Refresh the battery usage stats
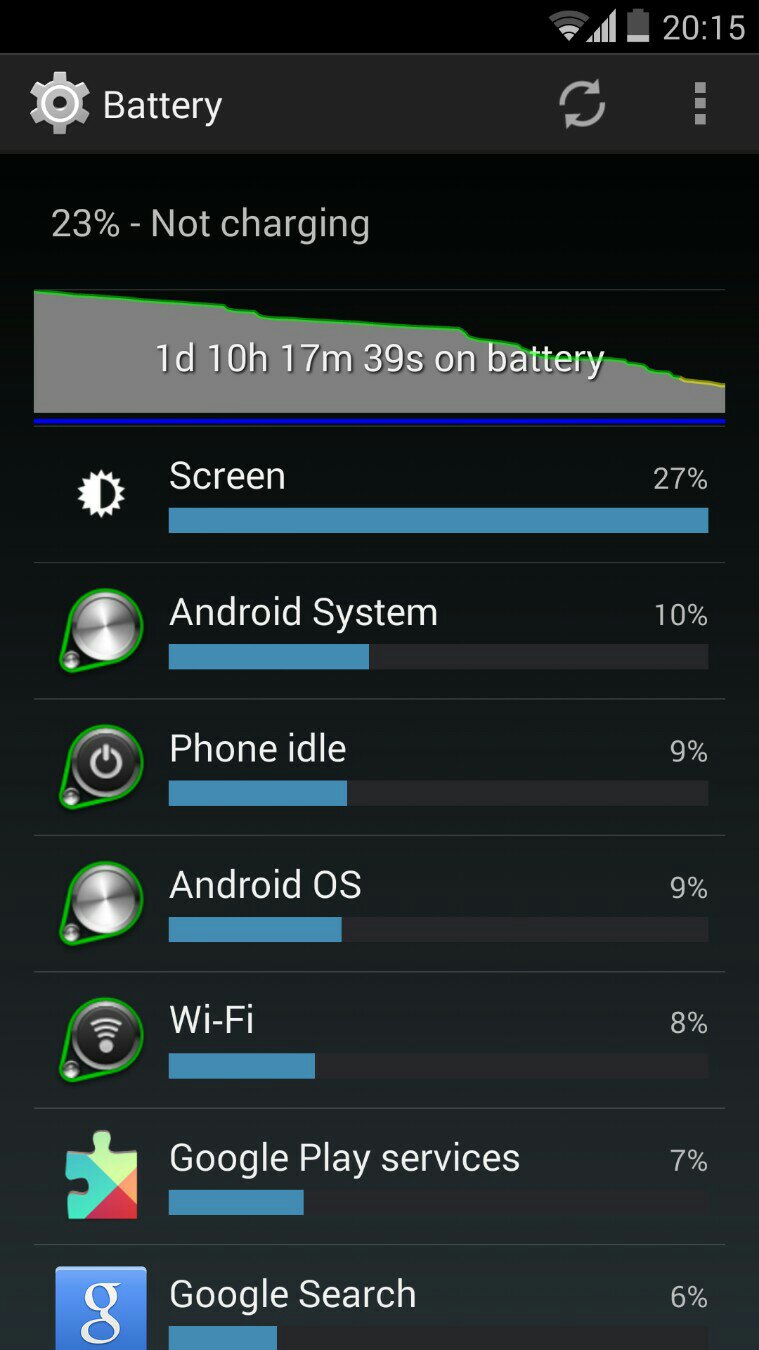Image resolution: width=759 pixels, height=1350 pixels. (581, 104)
